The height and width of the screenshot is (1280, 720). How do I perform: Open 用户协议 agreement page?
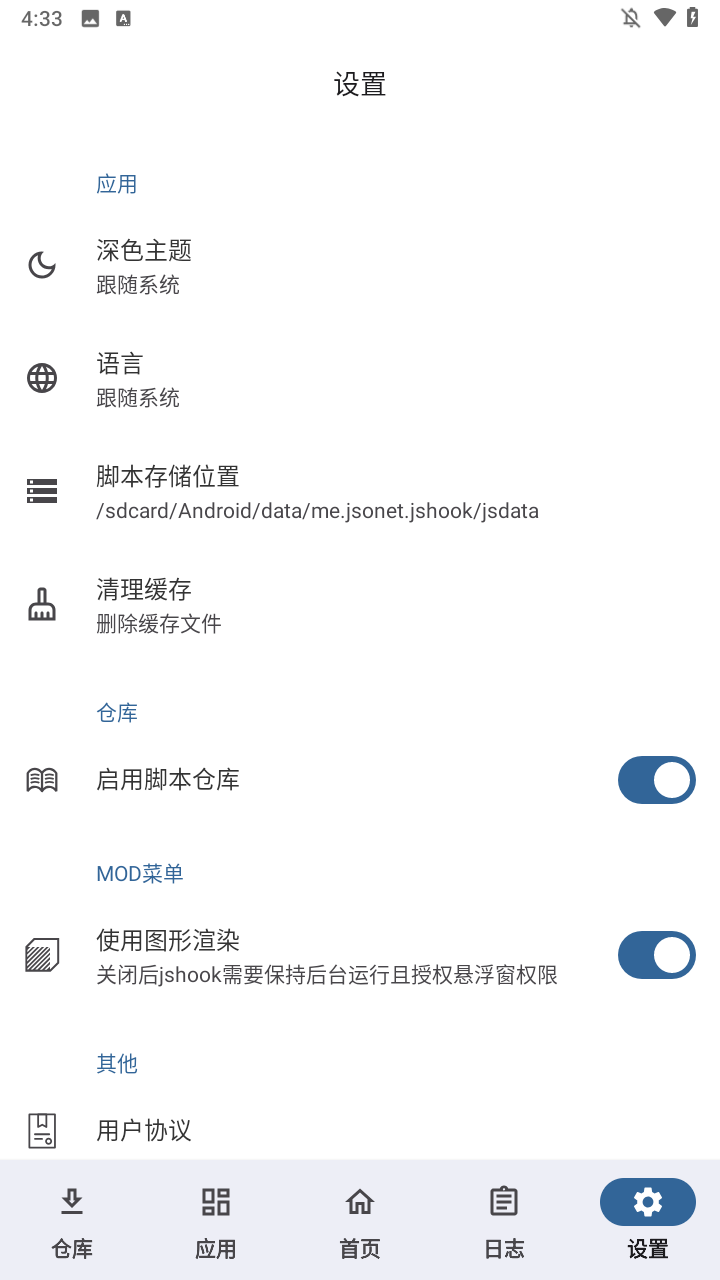coord(300,1131)
